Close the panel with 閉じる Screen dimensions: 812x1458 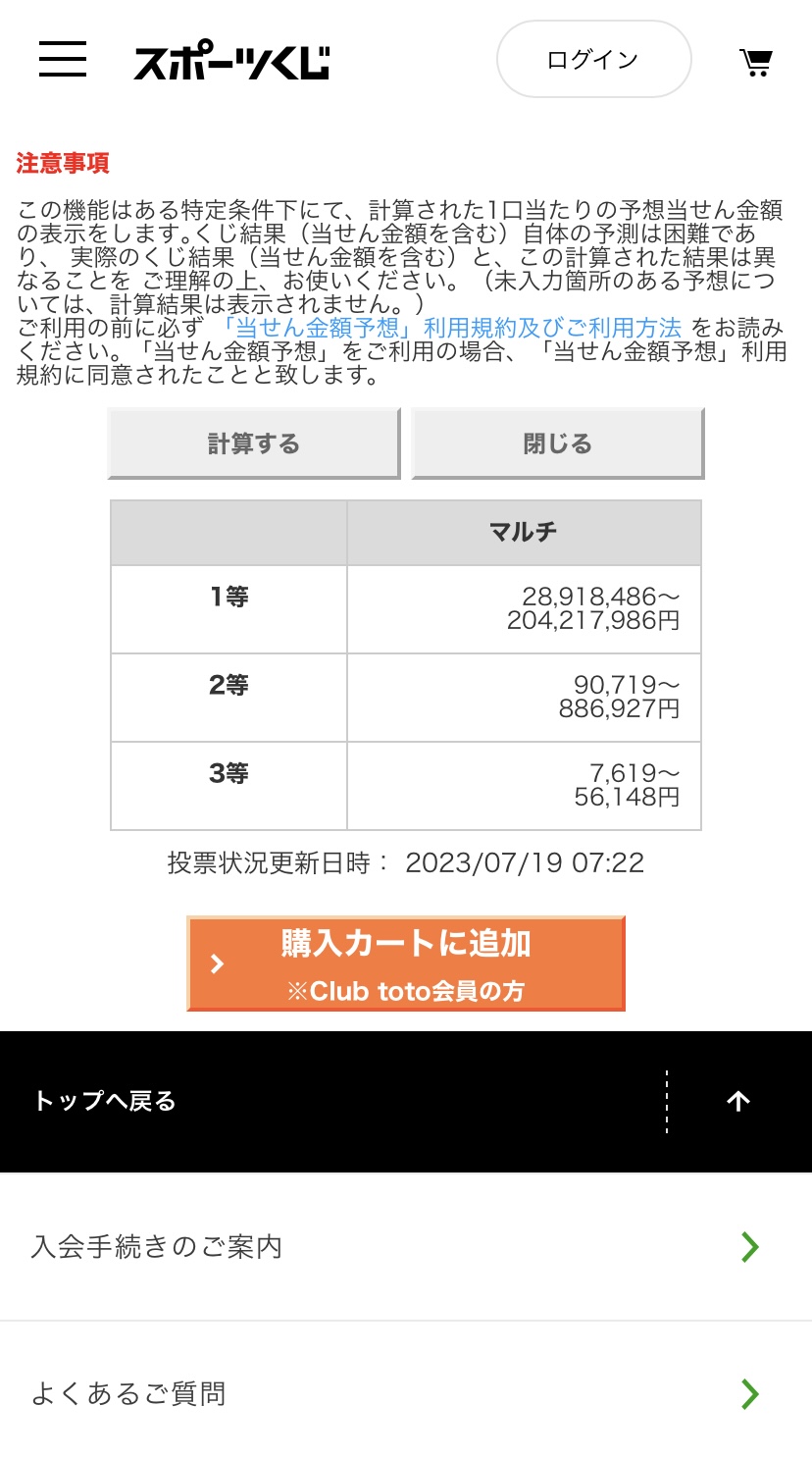pyautogui.click(x=557, y=443)
